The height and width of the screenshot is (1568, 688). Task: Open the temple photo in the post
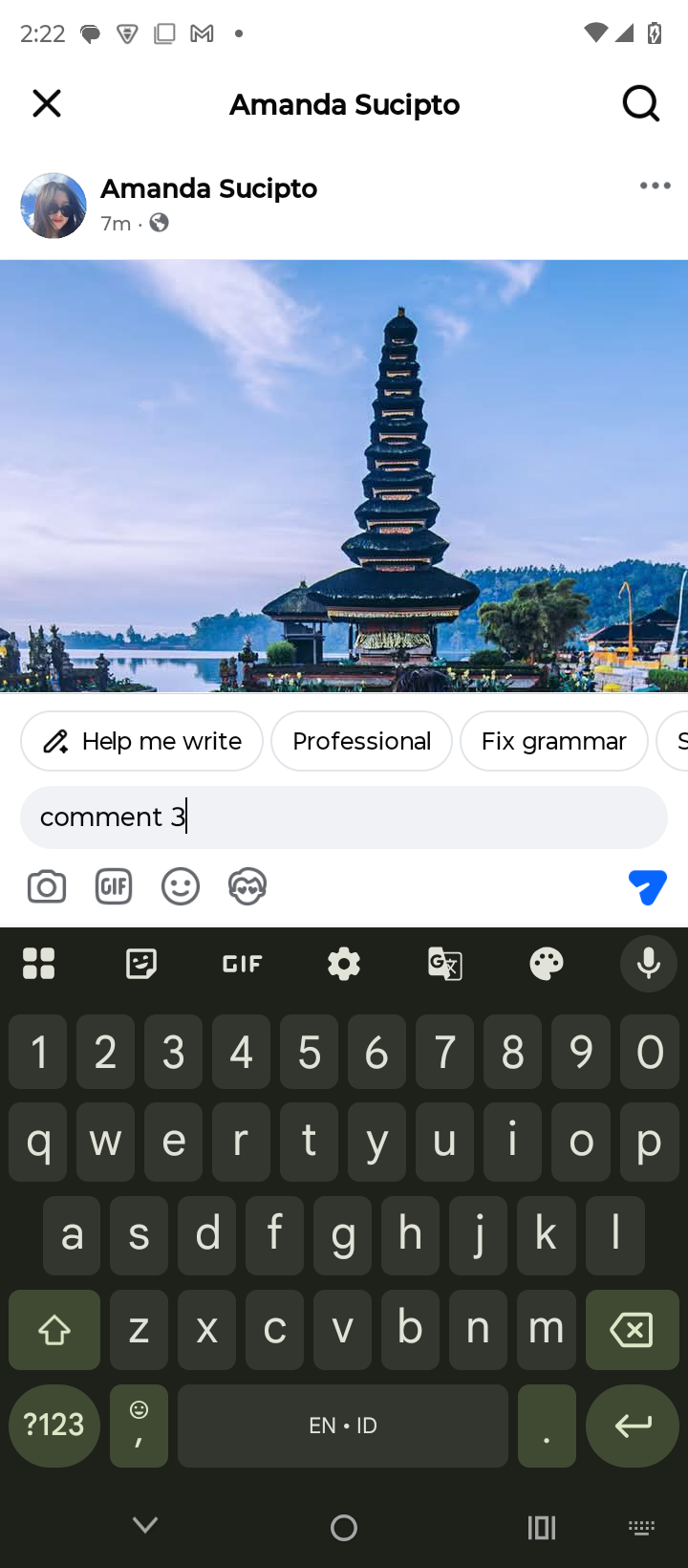click(344, 475)
